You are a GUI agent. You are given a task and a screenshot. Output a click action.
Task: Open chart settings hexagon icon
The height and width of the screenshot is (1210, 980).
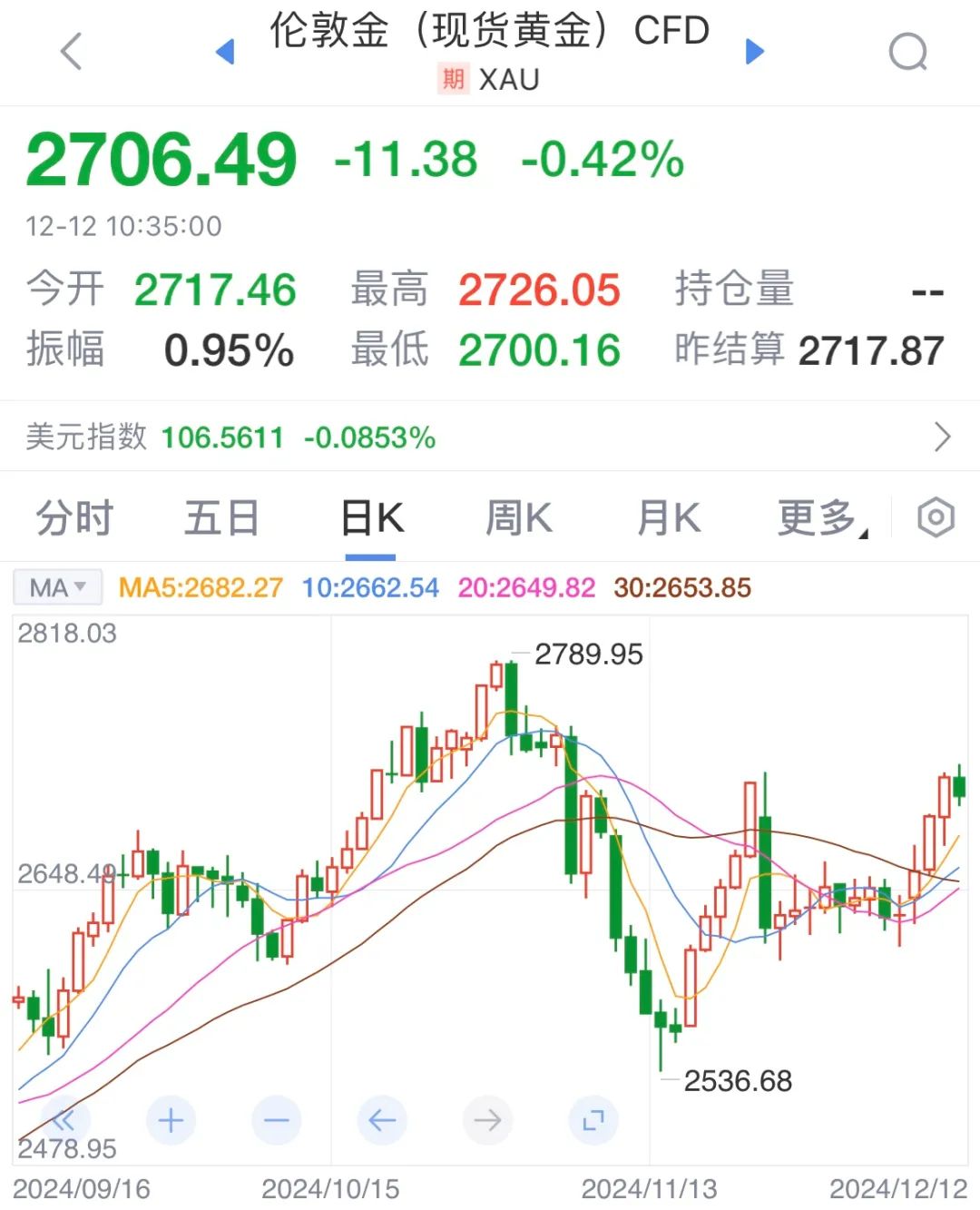pyautogui.click(x=936, y=518)
